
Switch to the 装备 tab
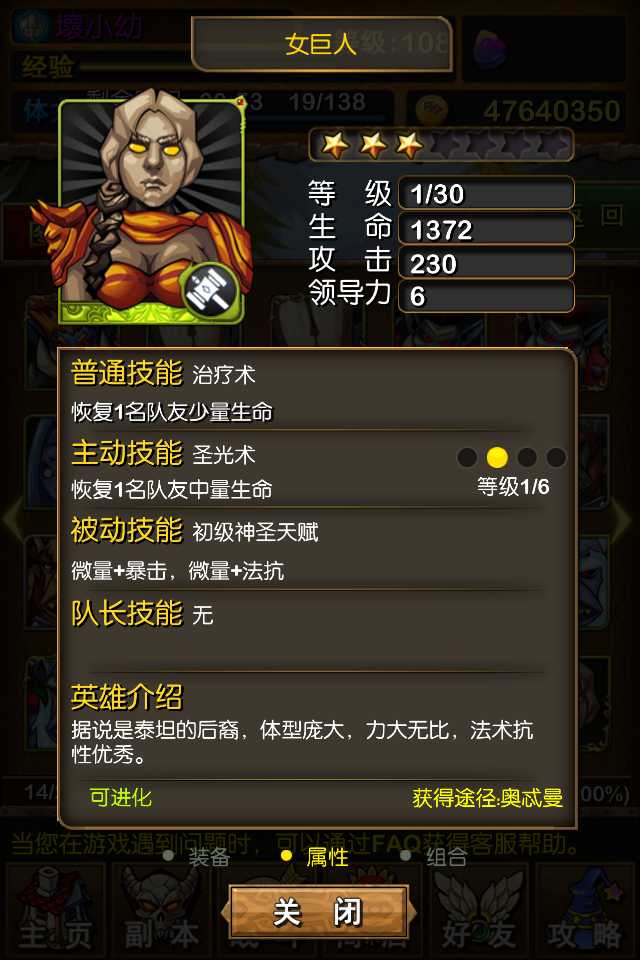(x=208, y=856)
